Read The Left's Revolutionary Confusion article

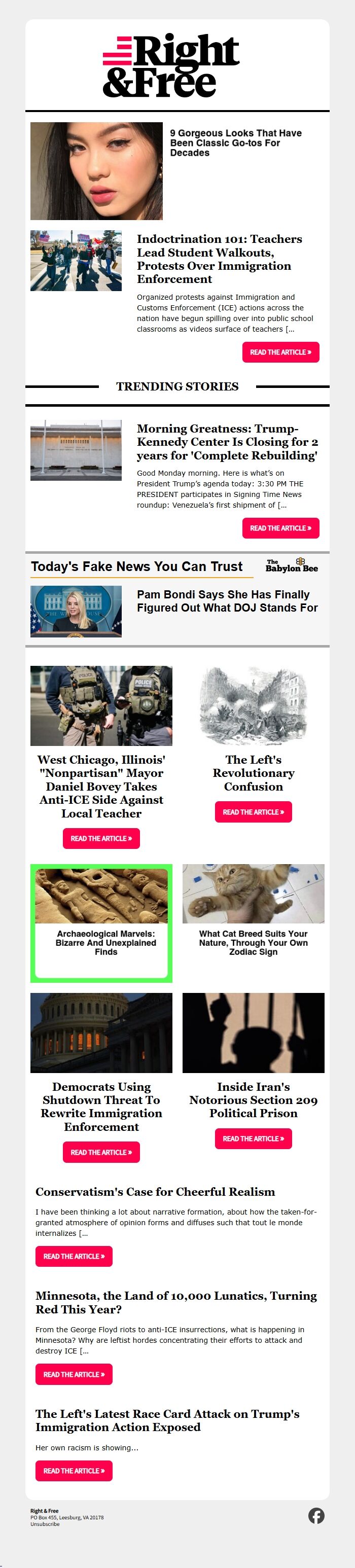(x=253, y=812)
